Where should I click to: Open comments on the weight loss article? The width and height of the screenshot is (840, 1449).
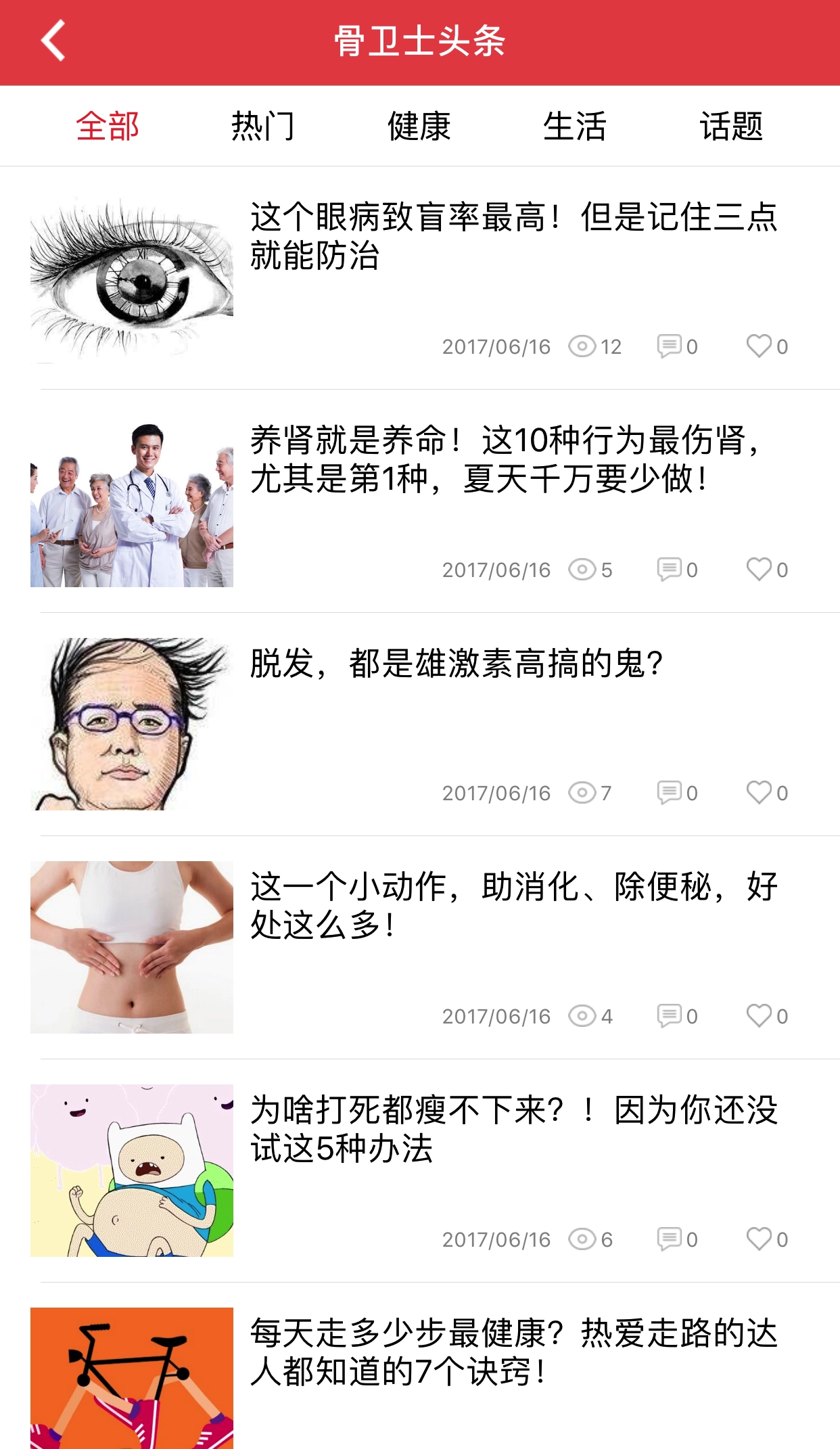click(668, 1239)
